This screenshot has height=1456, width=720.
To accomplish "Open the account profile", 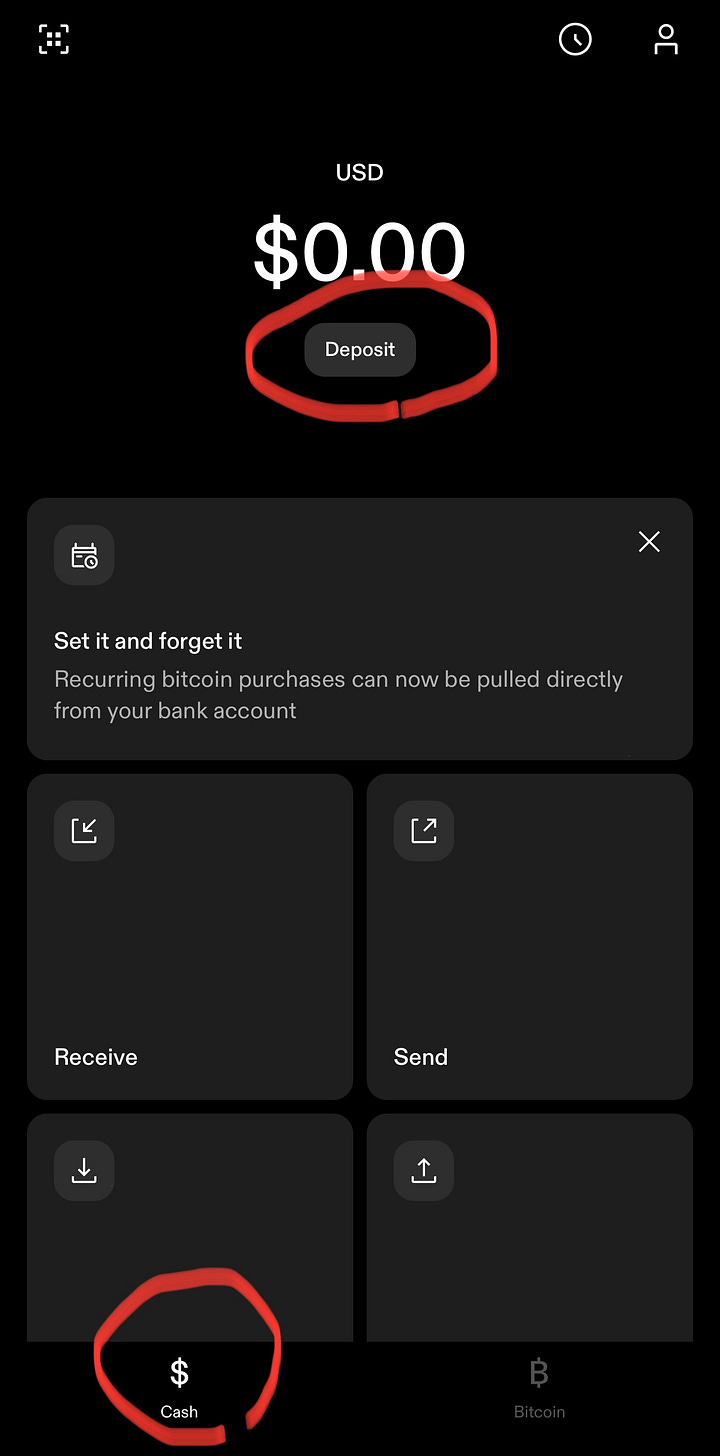I will [666, 39].
